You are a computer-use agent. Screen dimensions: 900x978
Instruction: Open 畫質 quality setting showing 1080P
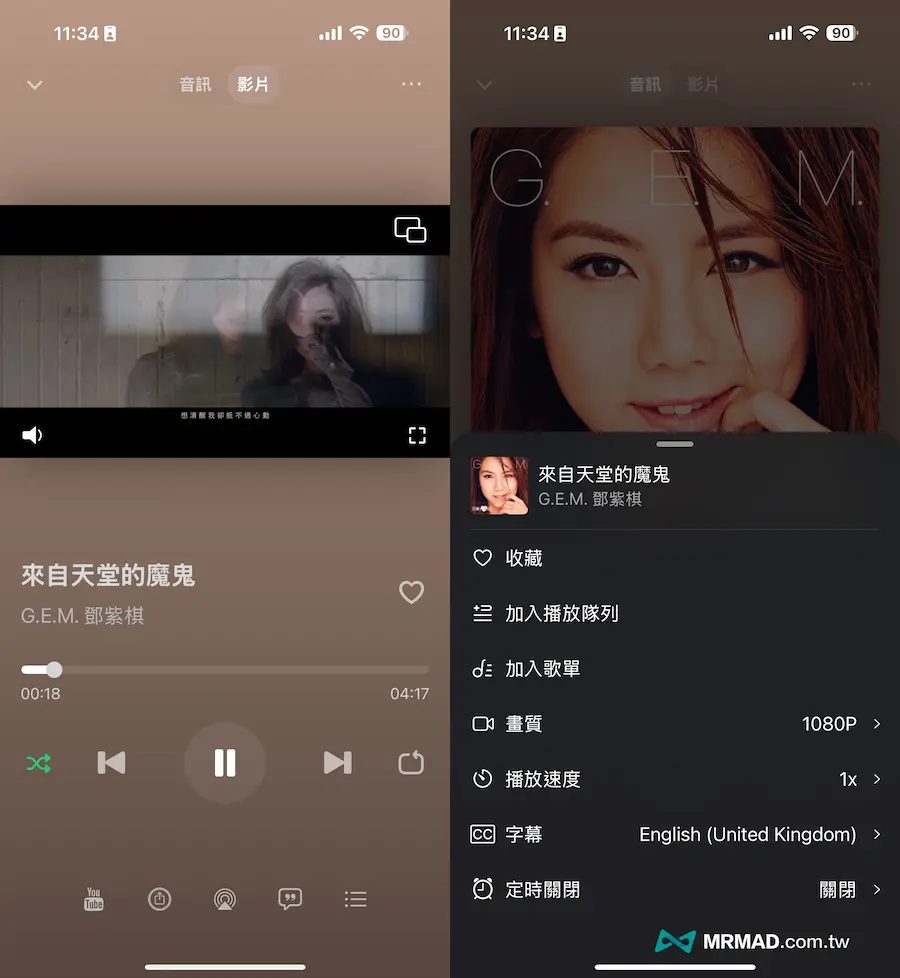(675, 724)
